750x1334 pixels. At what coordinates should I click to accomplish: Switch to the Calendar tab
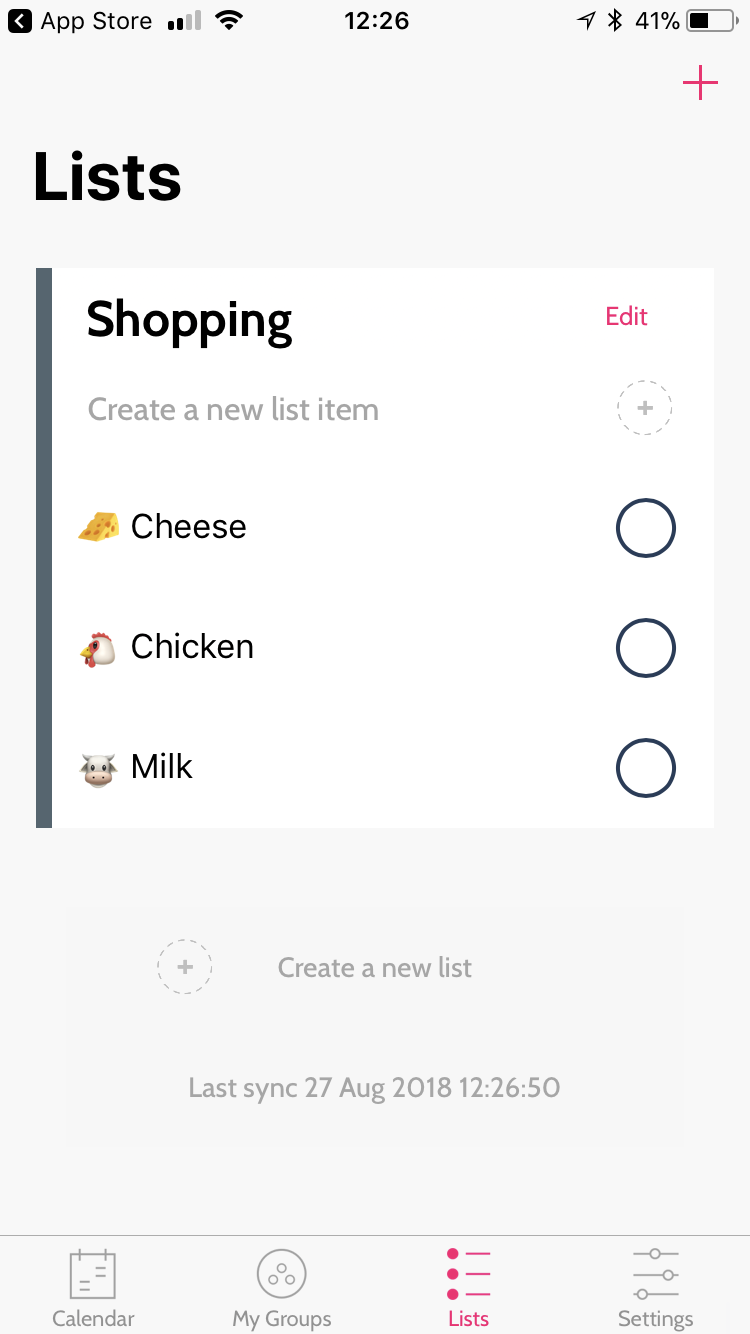pos(93,1288)
